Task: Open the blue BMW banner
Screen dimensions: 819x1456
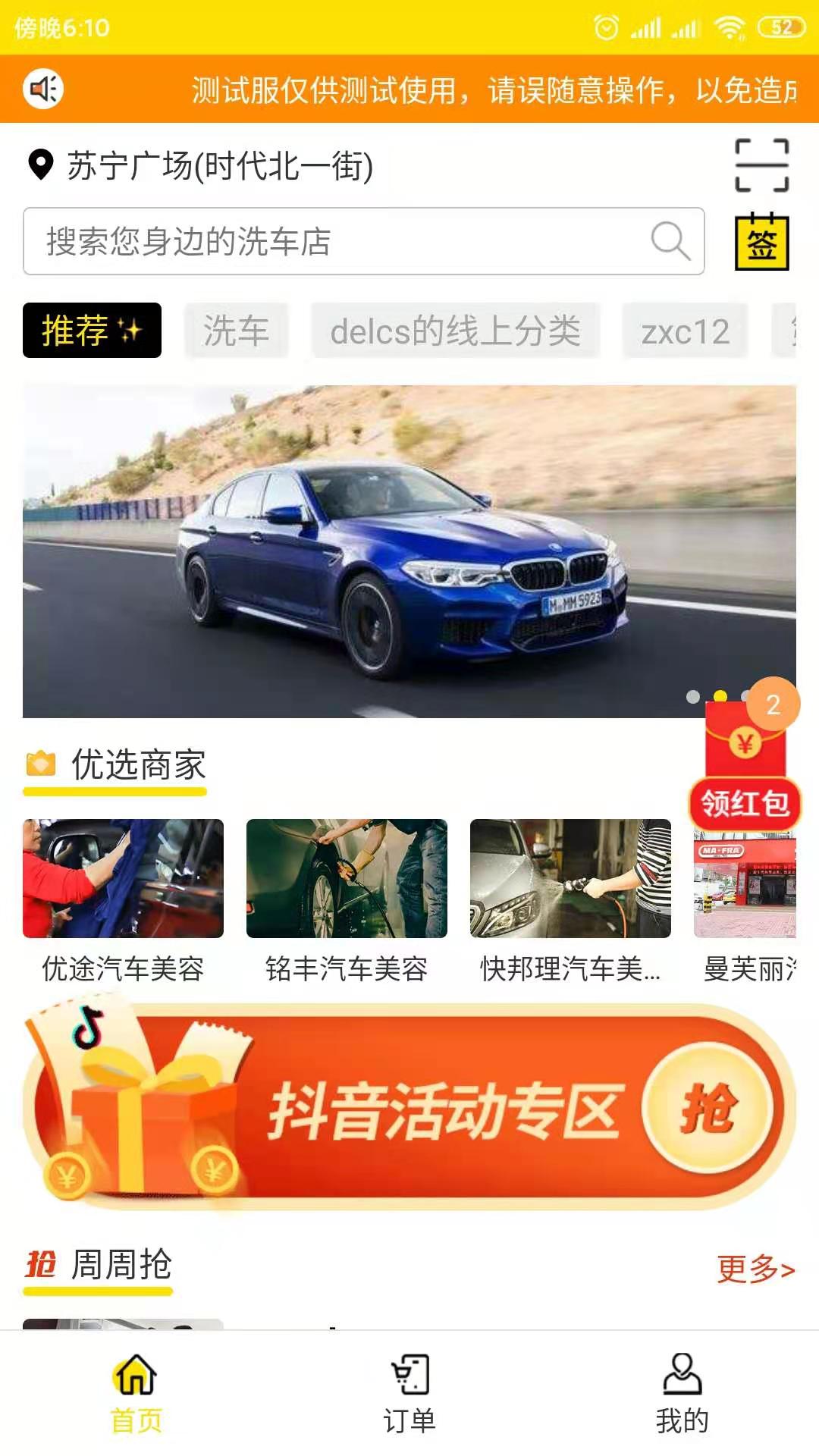Action: [379, 551]
